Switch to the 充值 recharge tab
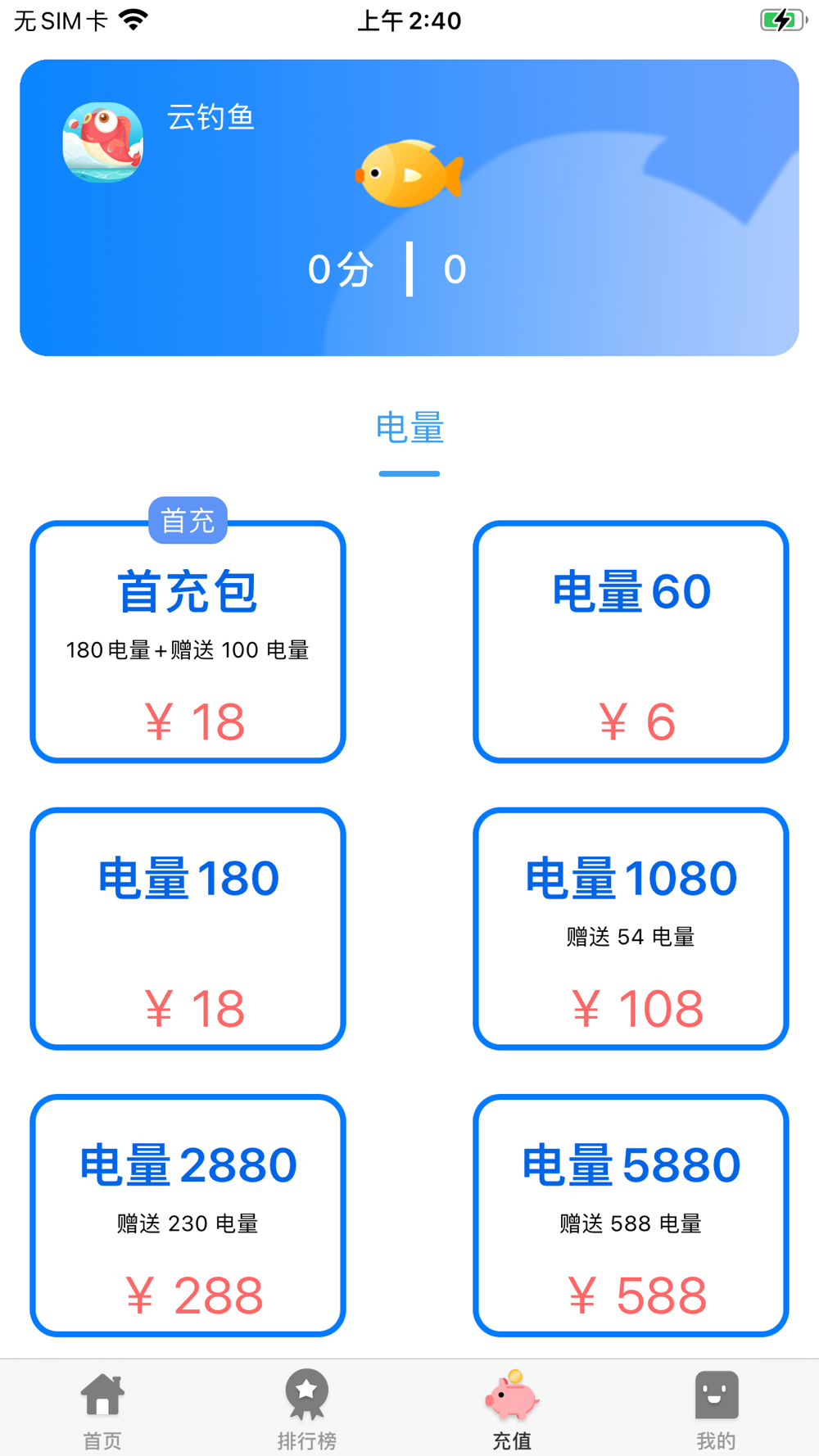This screenshot has height=1456, width=819. [x=512, y=1409]
